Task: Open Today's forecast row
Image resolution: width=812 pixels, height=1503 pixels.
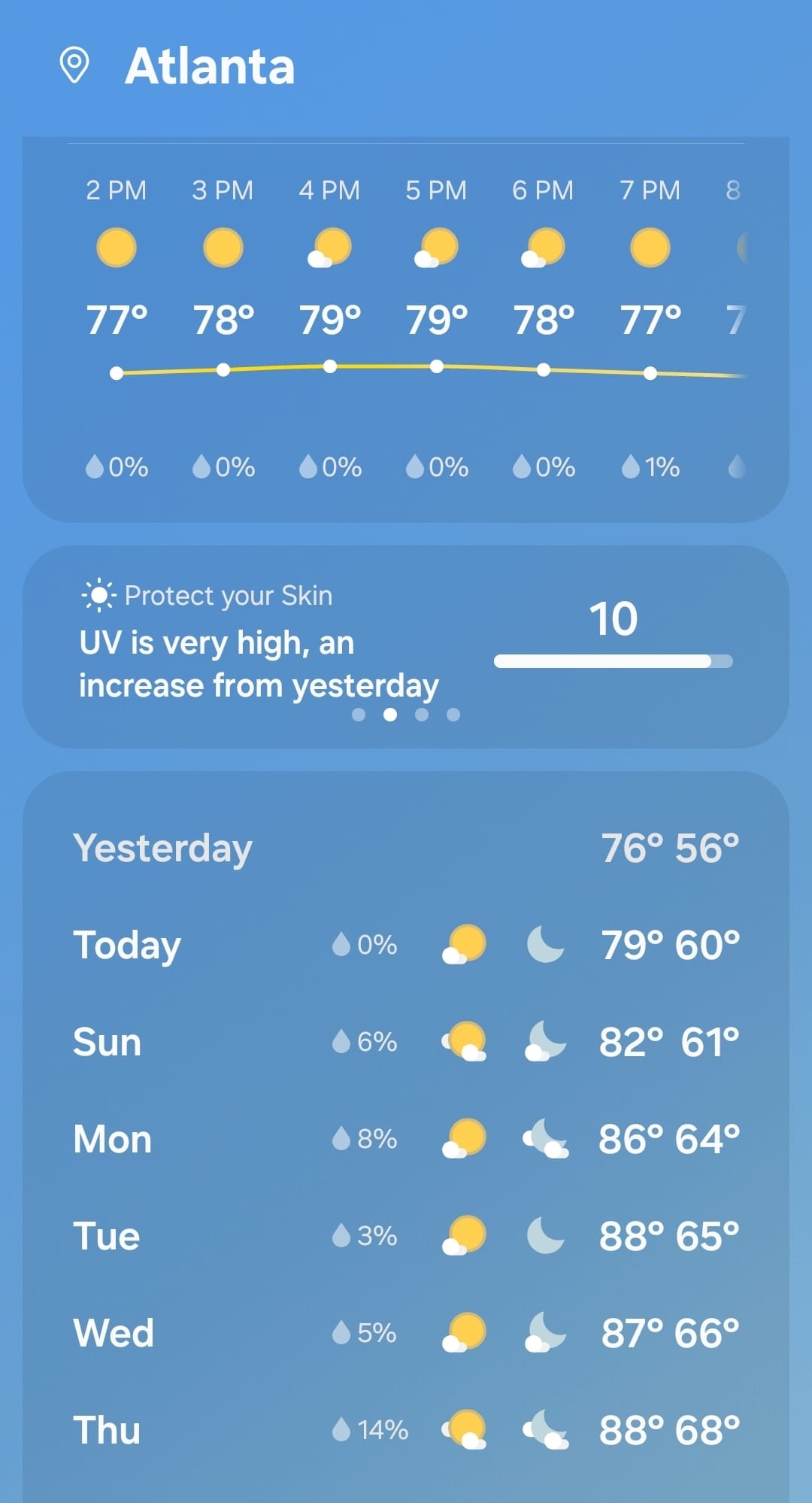Action: 406,945
